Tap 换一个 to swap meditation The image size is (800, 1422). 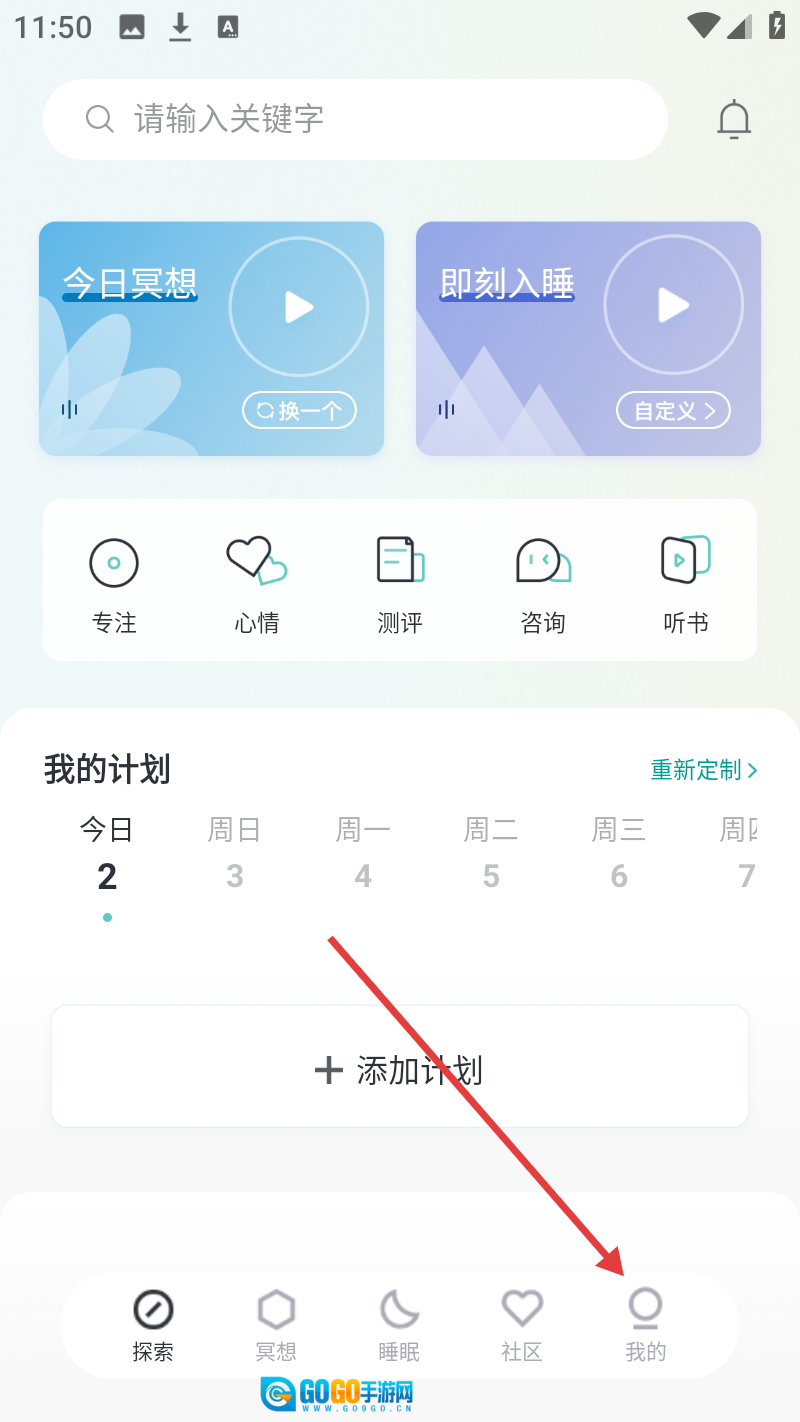(299, 410)
